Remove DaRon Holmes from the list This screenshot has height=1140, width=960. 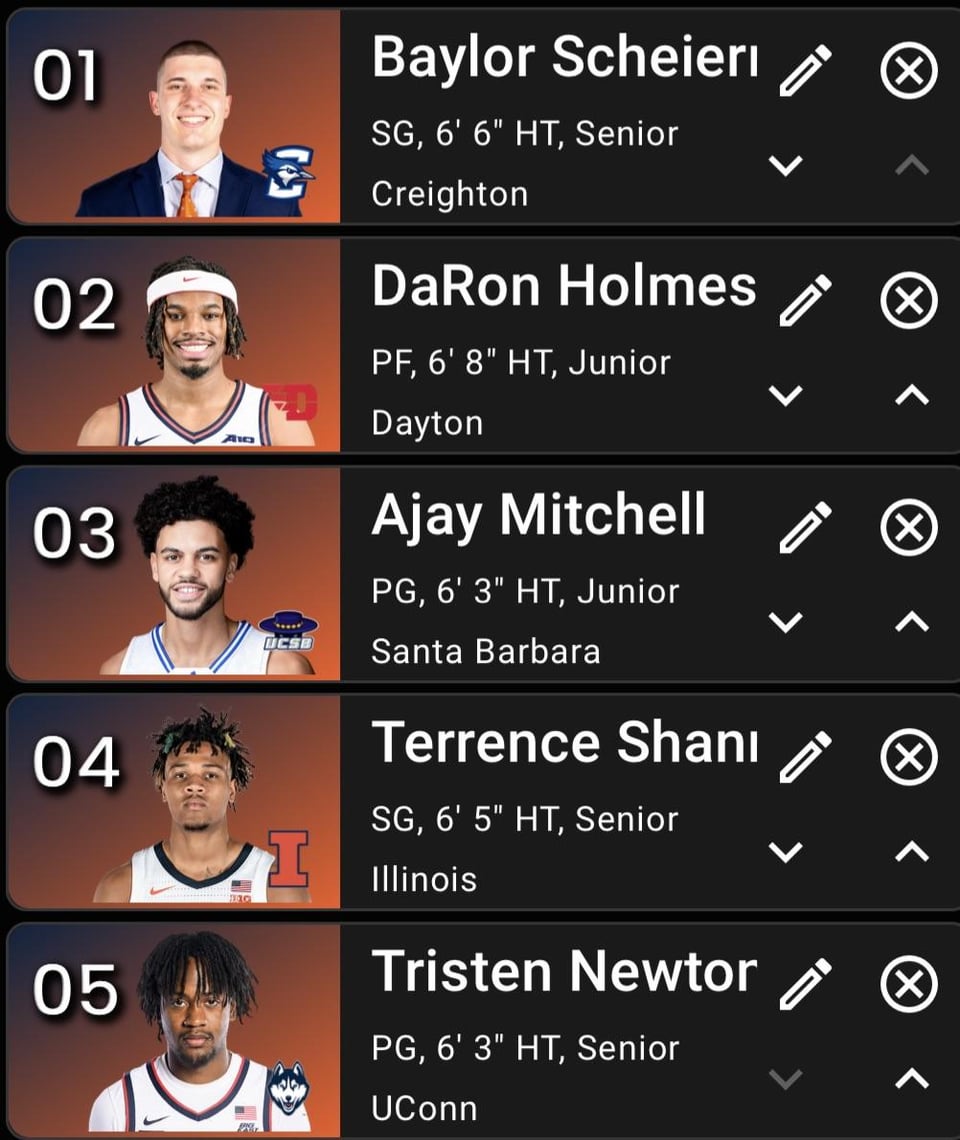(x=908, y=301)
